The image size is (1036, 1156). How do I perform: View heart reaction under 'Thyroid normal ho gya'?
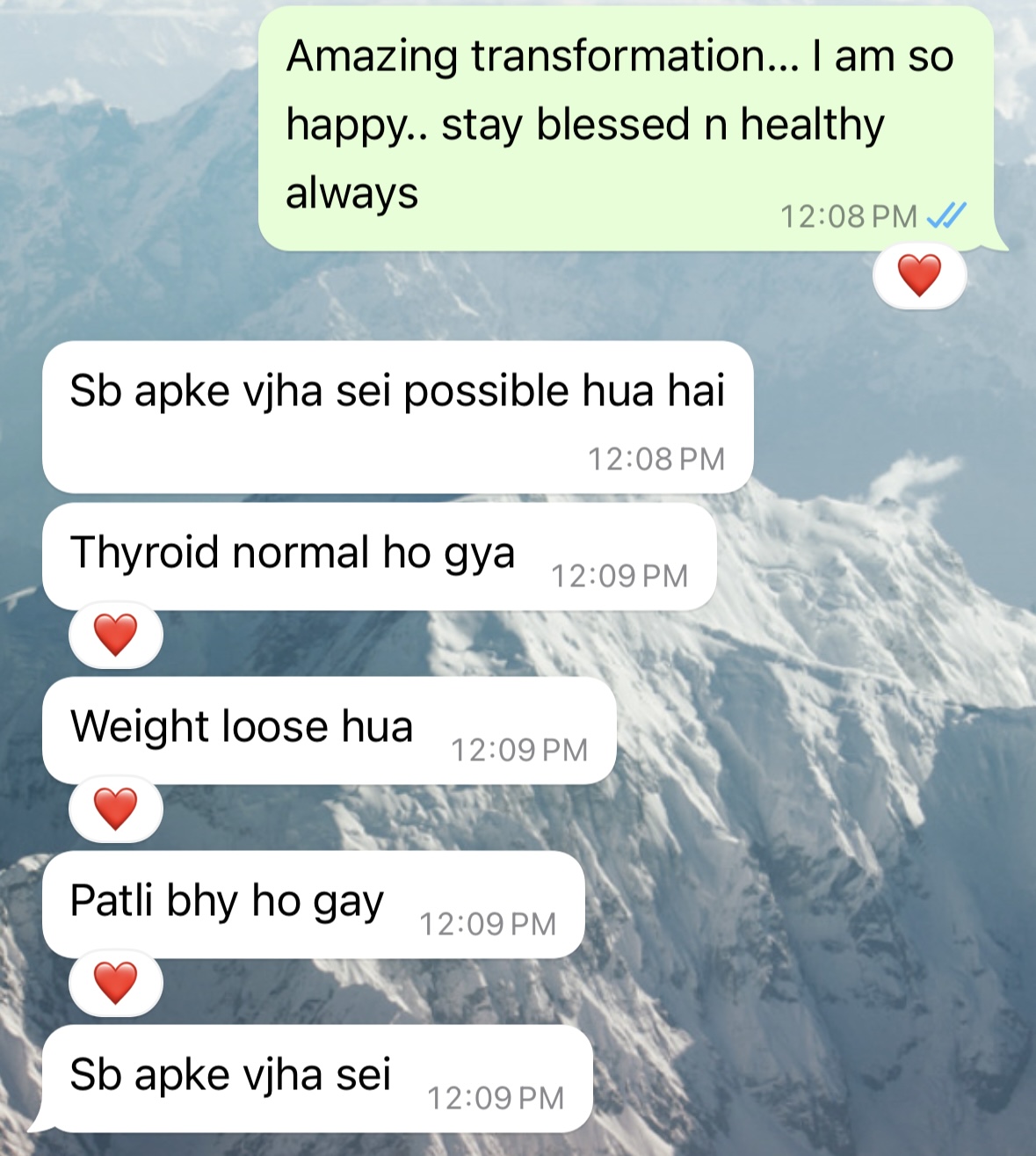click(x=116, y=635)
